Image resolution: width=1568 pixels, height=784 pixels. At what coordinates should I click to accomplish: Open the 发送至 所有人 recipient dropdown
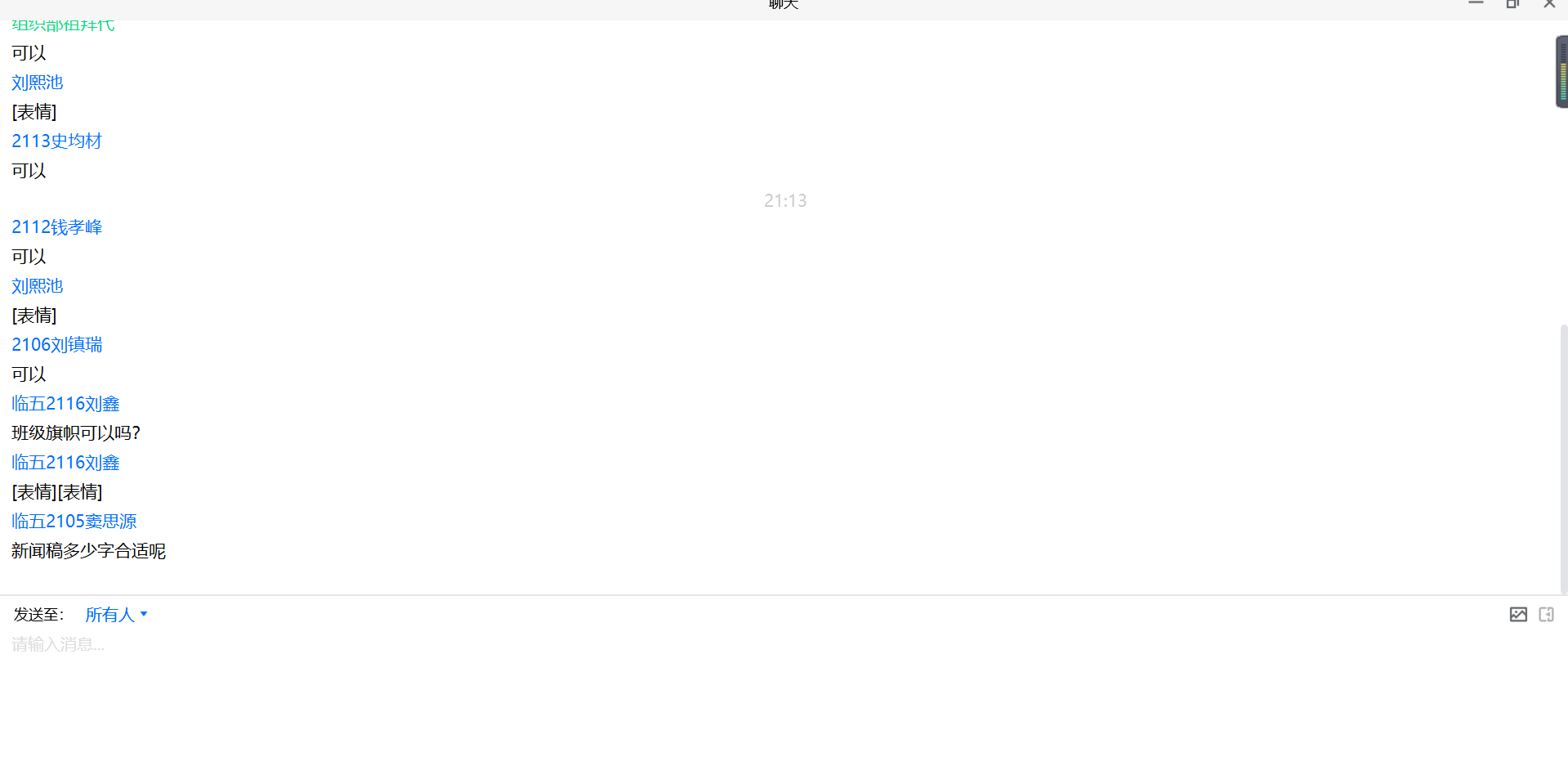116,615
